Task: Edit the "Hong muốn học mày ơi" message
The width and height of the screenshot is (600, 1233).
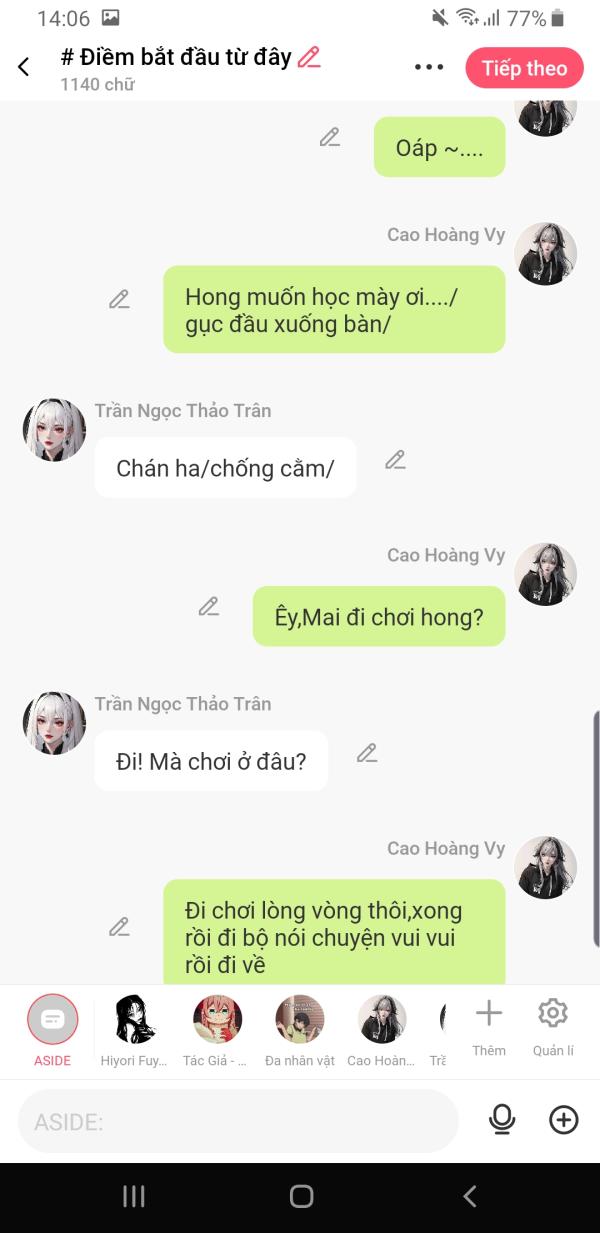Action: click(x=119, y=298)
